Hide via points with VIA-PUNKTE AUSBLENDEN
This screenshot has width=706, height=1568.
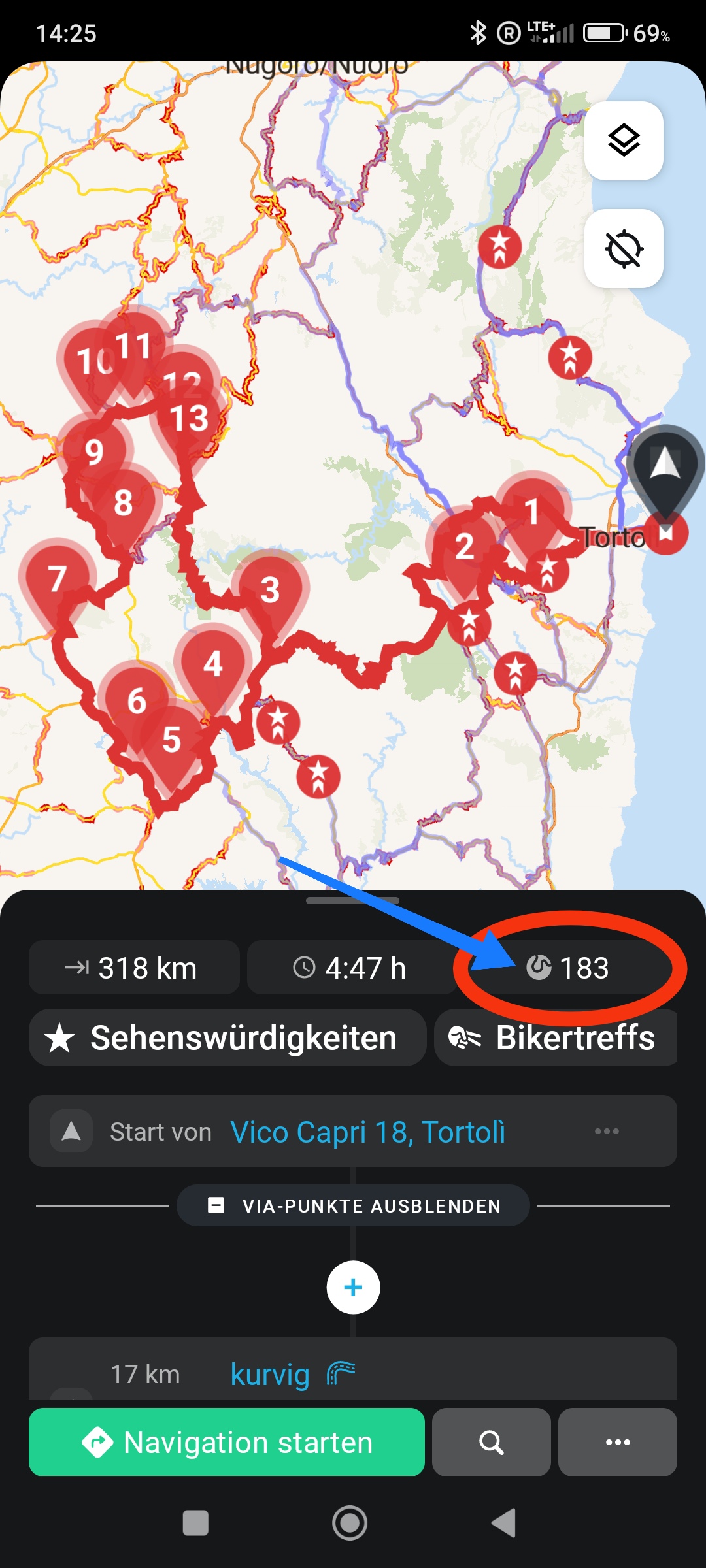(353, 1205)
